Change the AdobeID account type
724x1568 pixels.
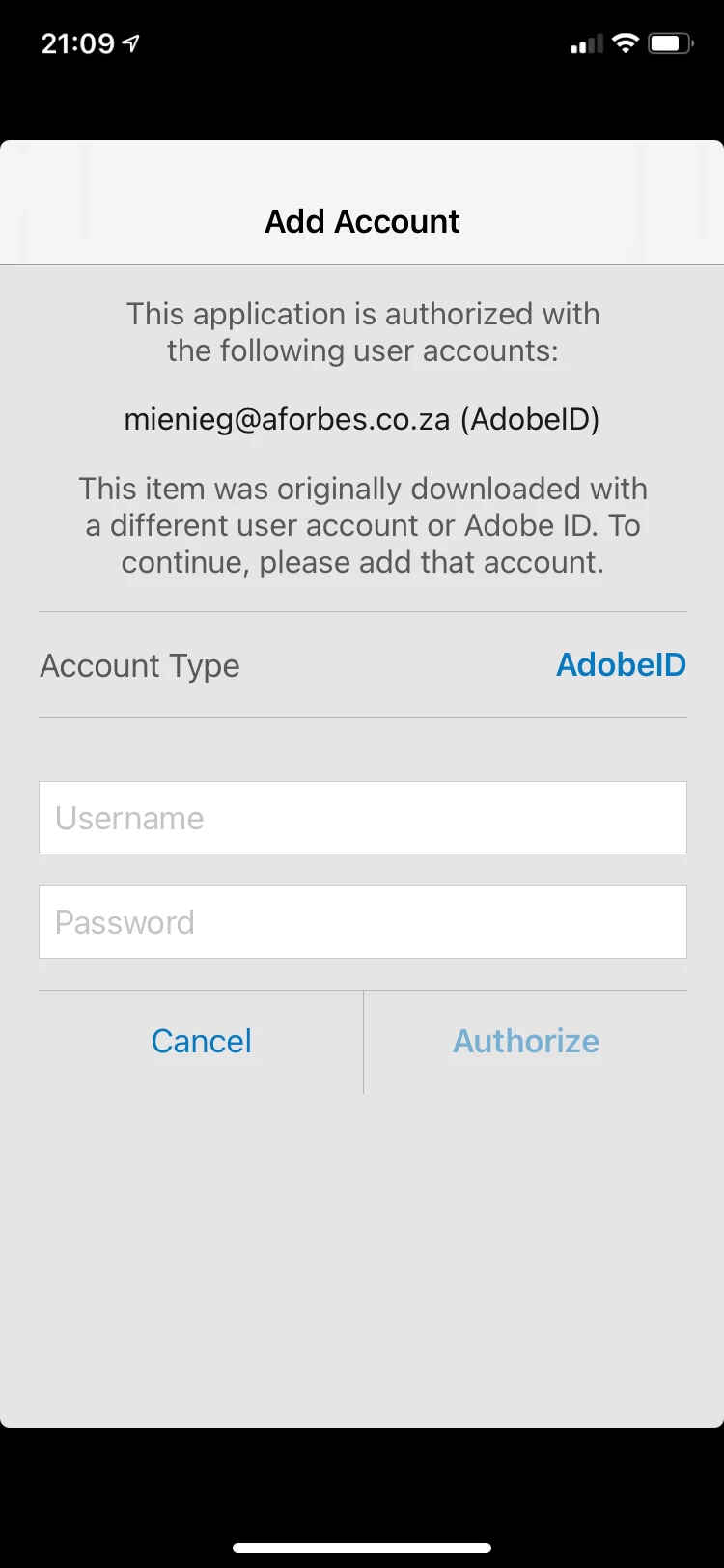click(621, 664)
